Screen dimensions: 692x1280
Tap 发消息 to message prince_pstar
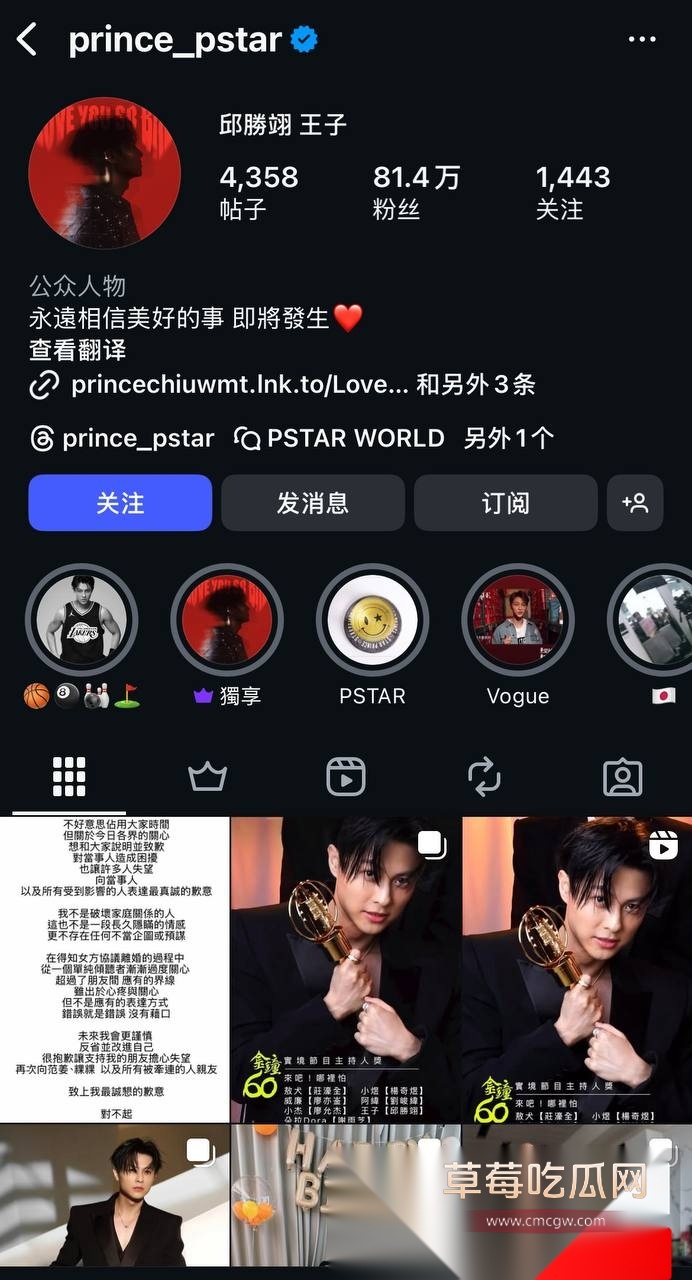tap(312, 503)
